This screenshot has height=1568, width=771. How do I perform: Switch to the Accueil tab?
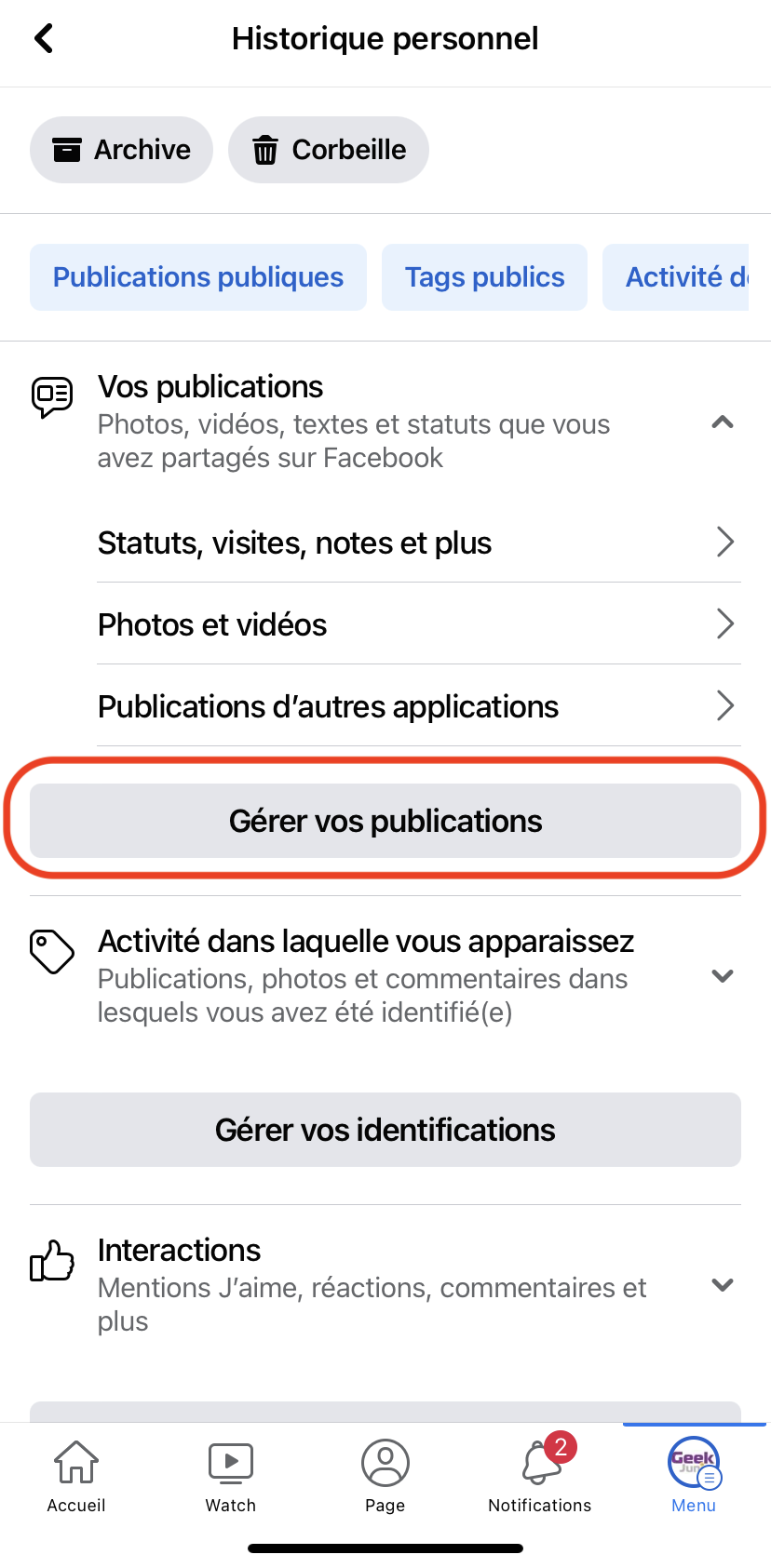coord(76,1475)
